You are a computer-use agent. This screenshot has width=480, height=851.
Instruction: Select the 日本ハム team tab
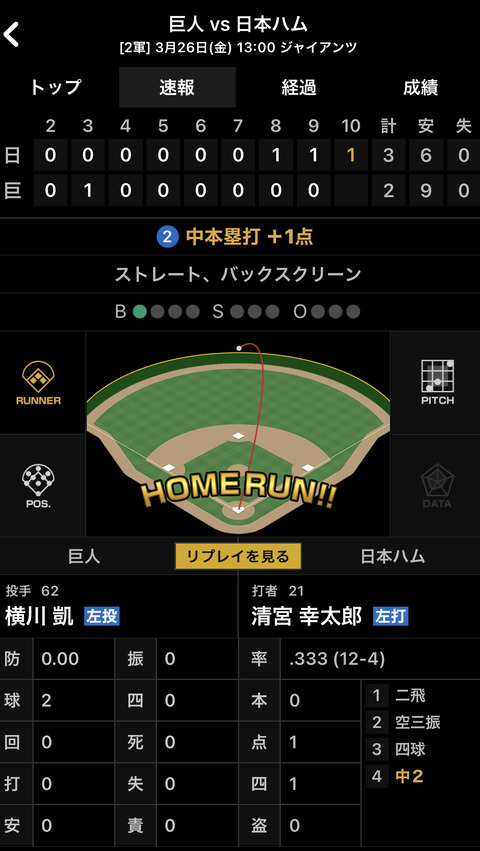[x=392, y=557]
